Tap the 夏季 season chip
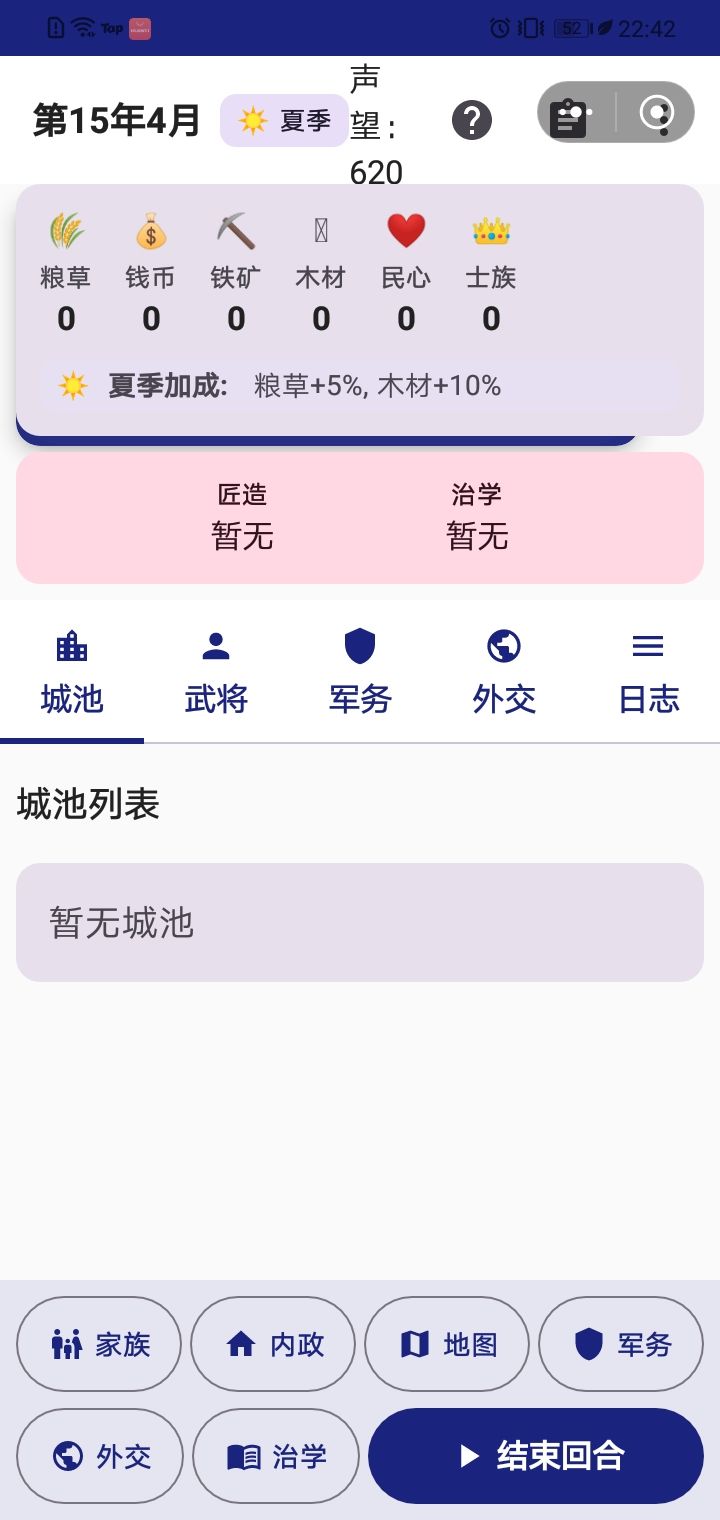The height and width of the screenshot is (1520, 720). click(284, 121)
